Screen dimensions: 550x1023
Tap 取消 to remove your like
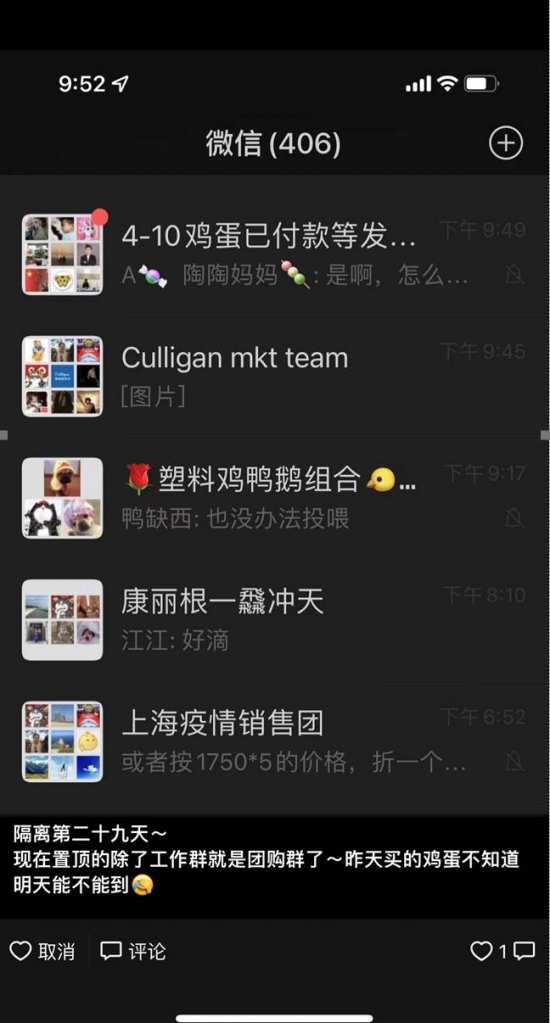point(42,951)
